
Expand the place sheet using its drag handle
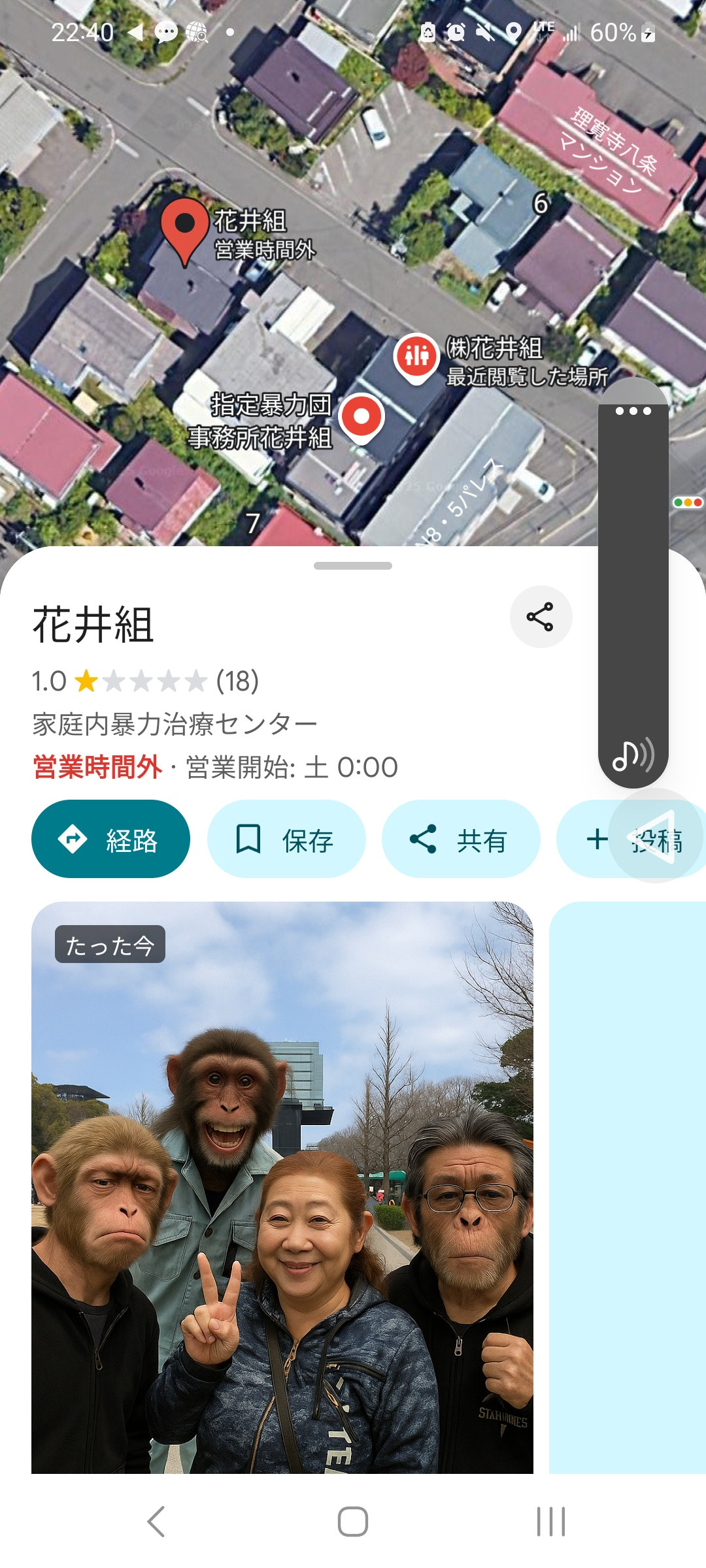click(x=353, y=566)
